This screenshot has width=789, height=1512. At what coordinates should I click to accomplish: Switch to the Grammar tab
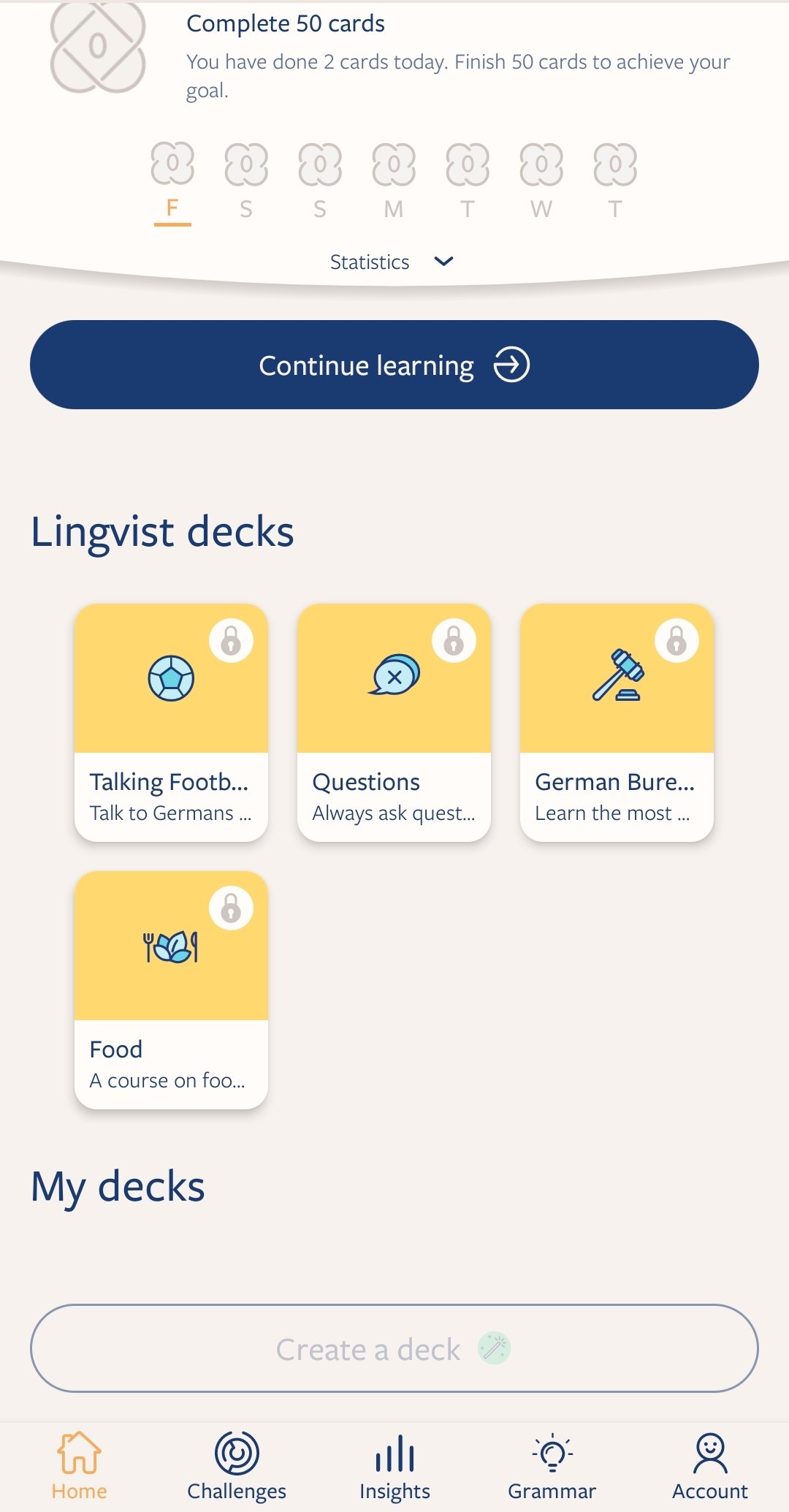pos(552,1466)
